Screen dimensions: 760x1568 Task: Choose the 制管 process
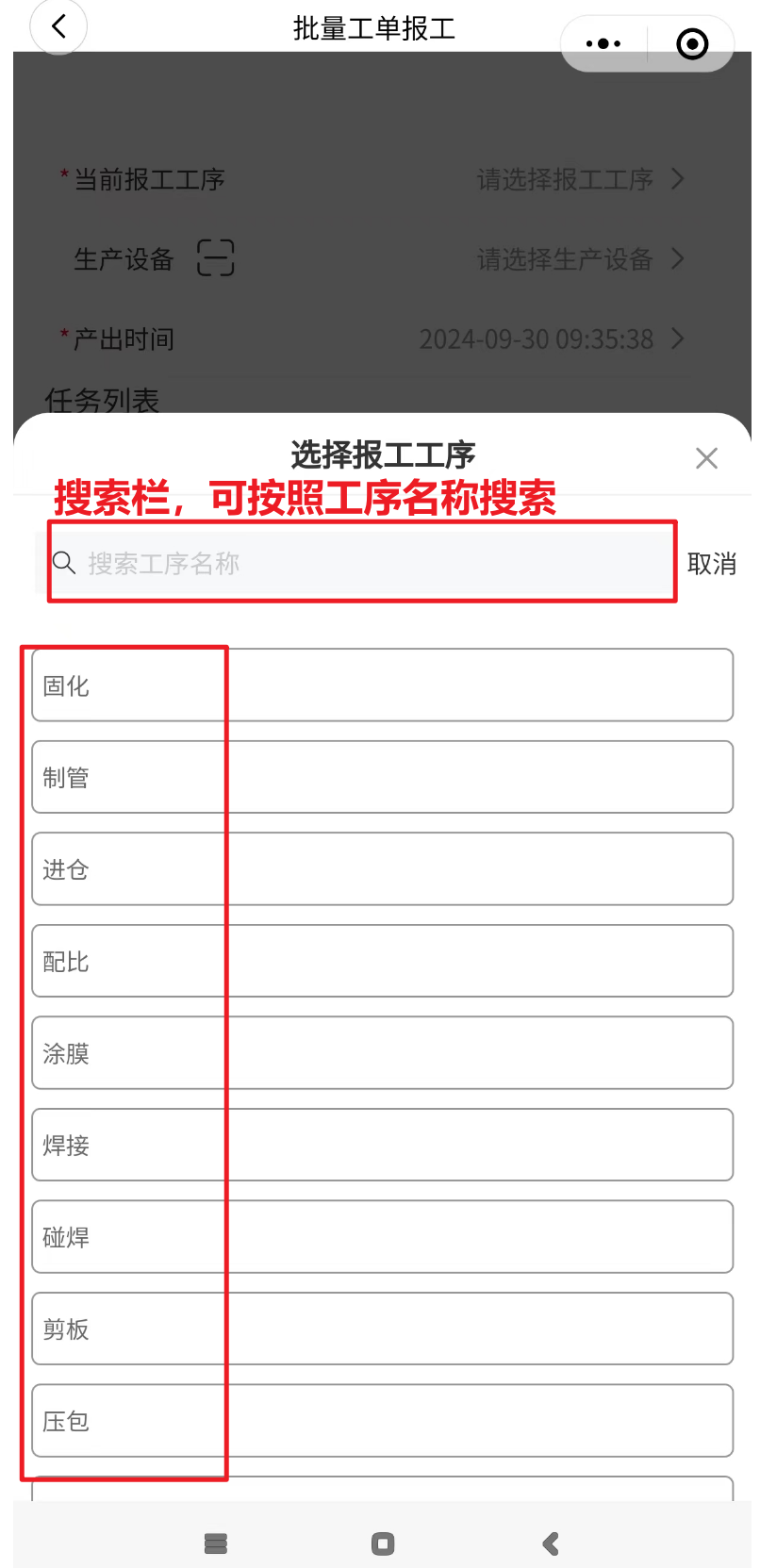tap(383, 777)
